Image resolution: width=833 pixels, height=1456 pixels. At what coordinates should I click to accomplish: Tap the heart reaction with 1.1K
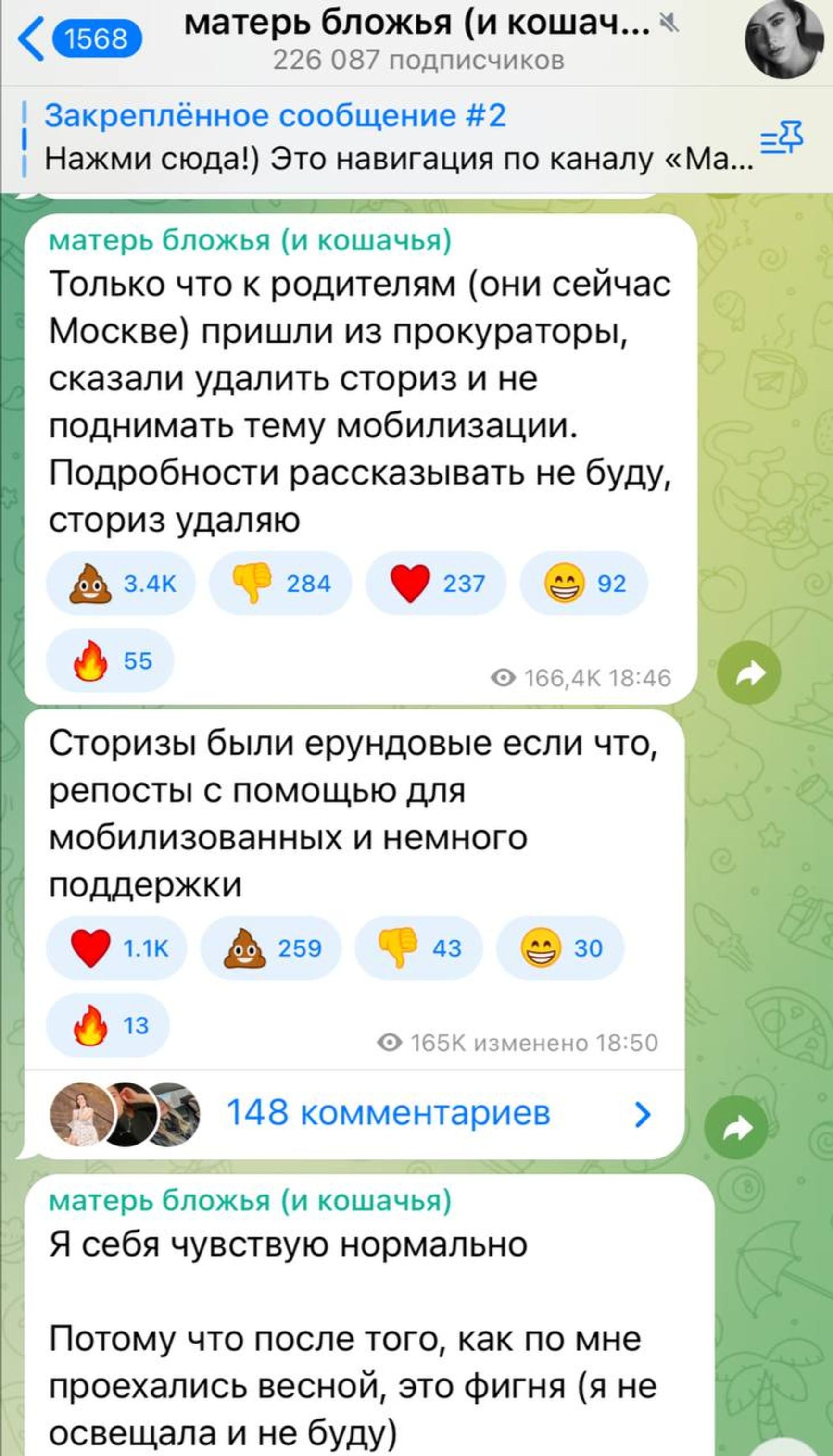(117, 948)
